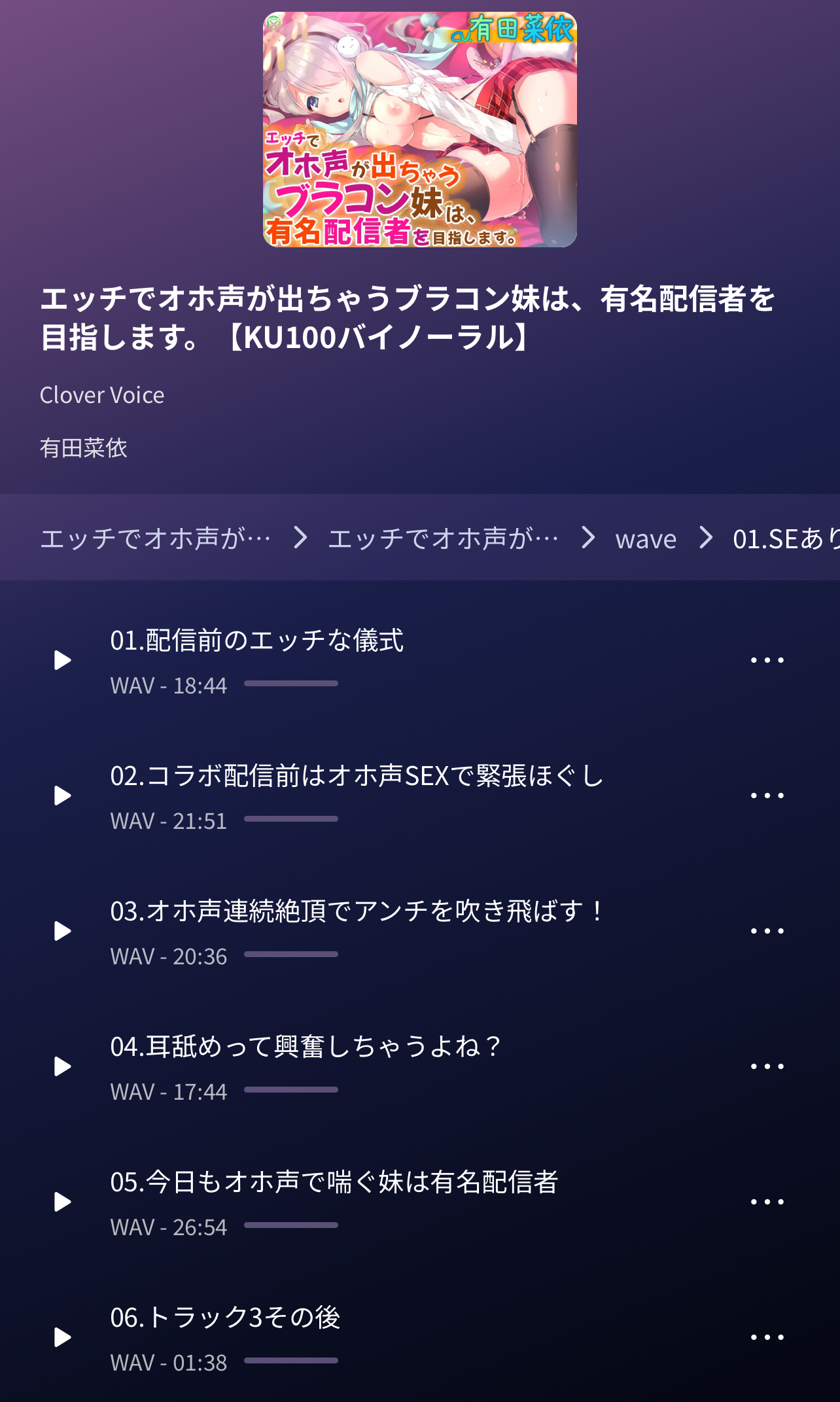Open more options for track 04
This screenshot has width=840, height=1402.
(767, 1066)
